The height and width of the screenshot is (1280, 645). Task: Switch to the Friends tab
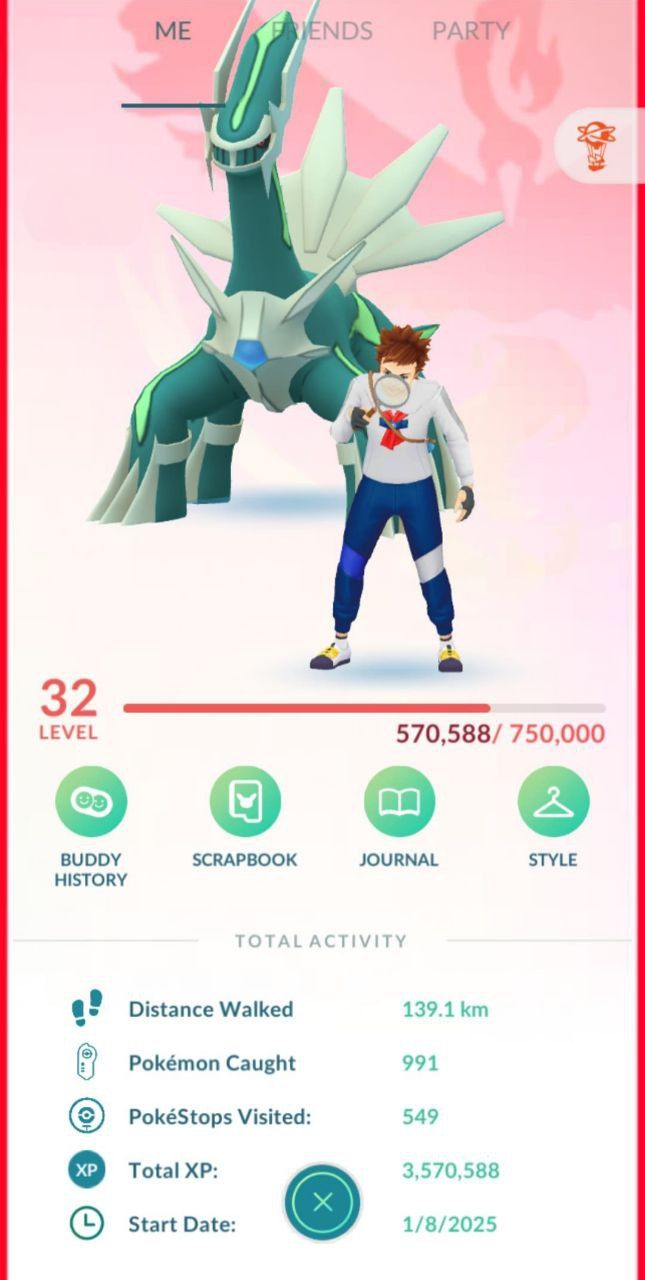(322, 31)
